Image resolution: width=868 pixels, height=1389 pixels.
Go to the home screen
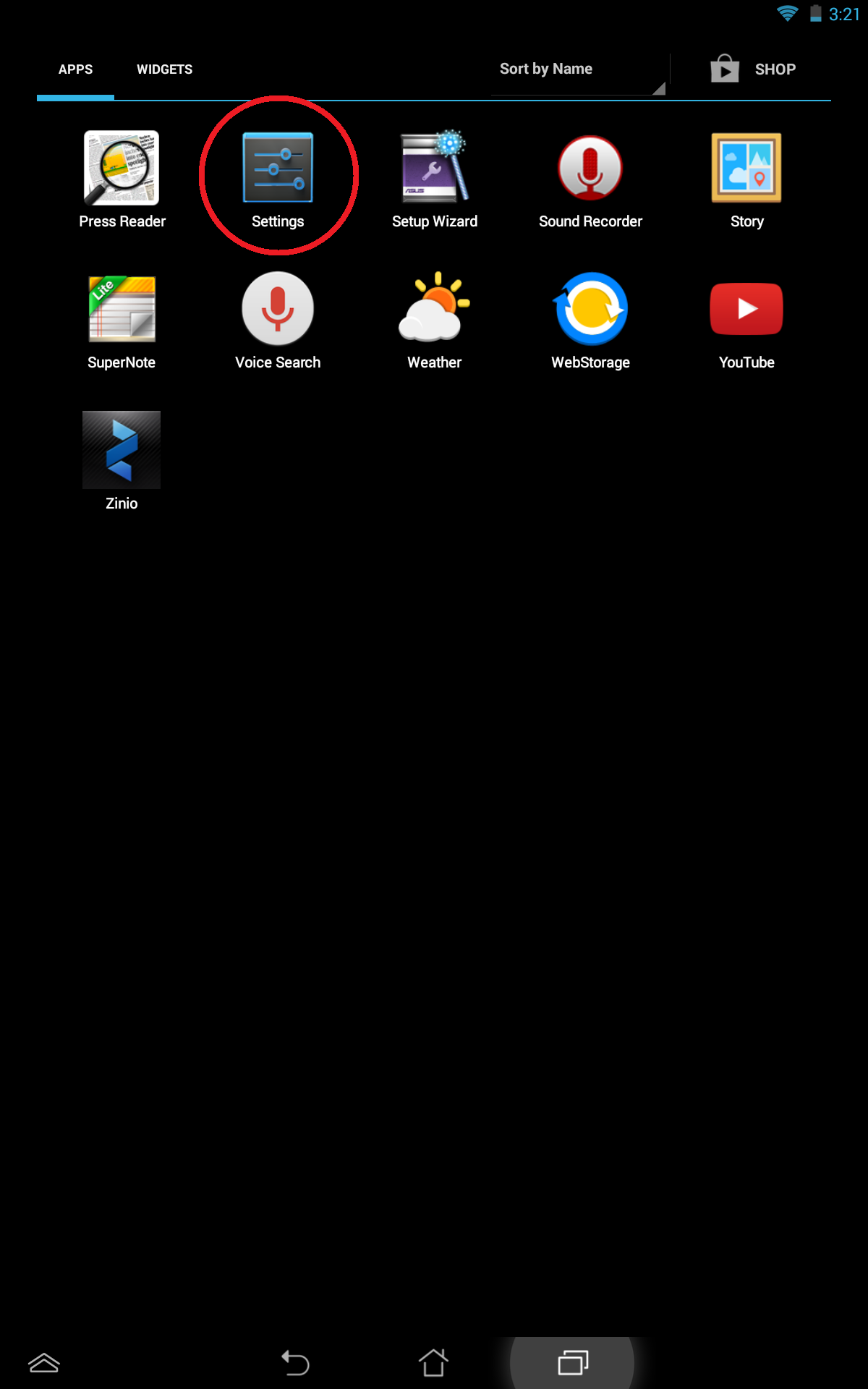tap(433, 1363)
